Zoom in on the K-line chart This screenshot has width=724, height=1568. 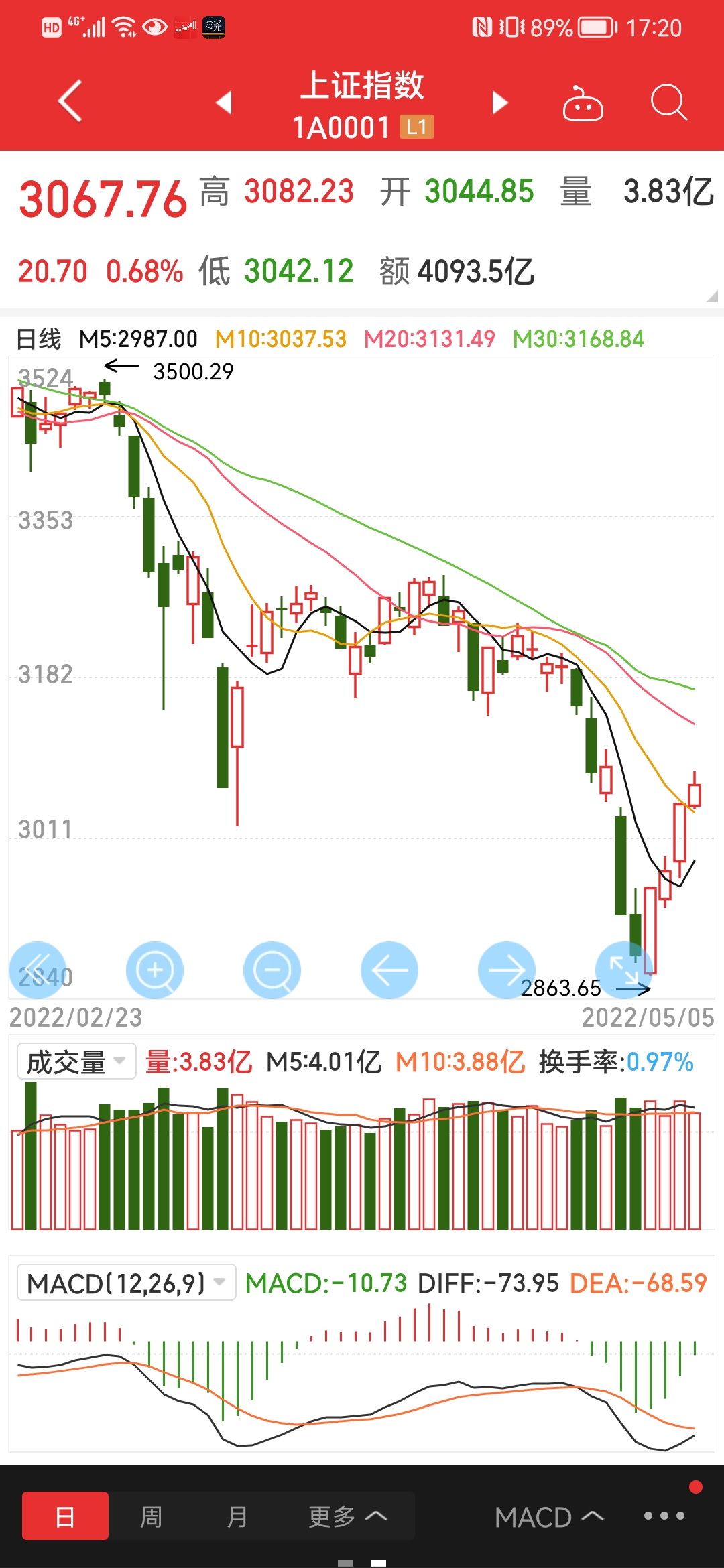[155, 970]
